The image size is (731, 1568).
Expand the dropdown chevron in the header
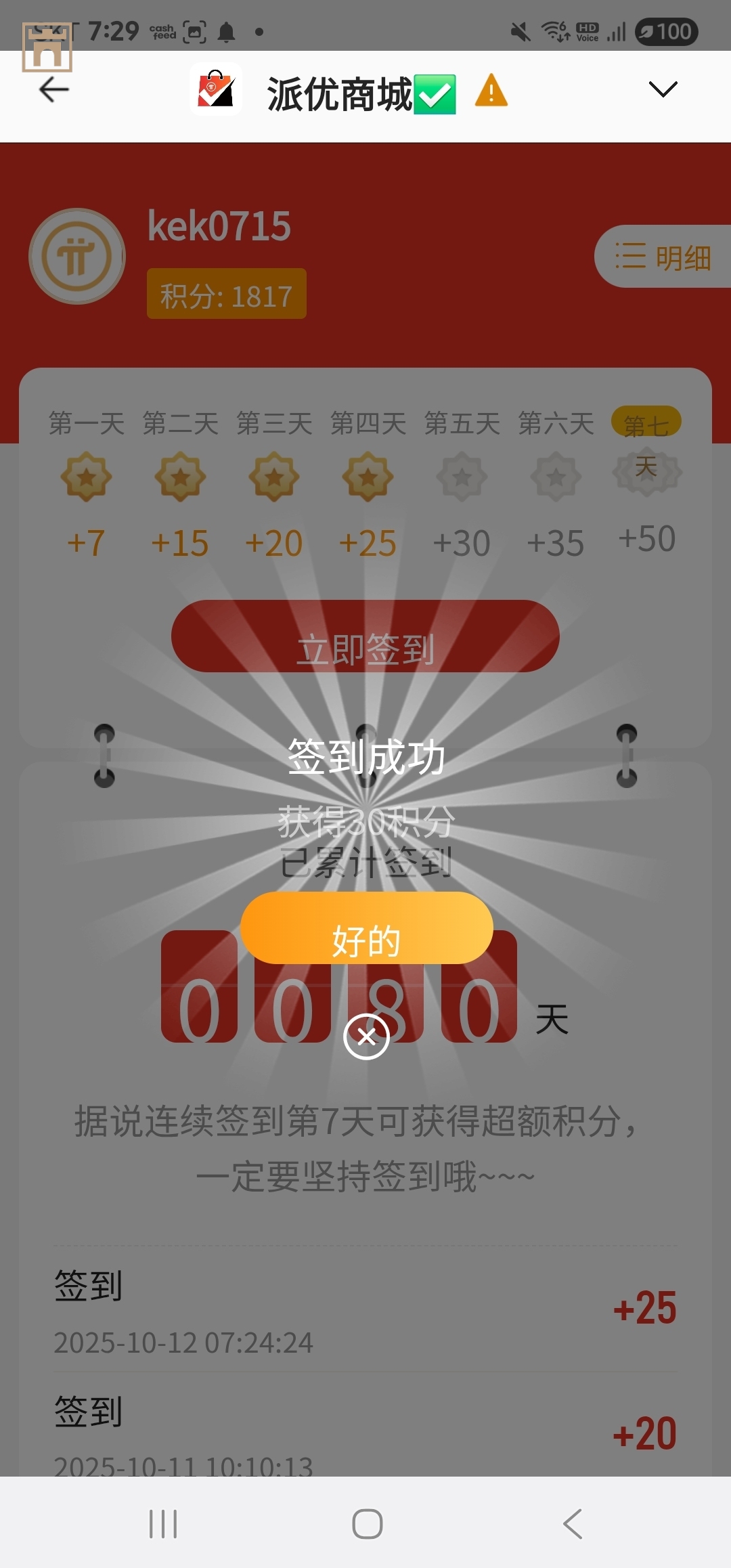pyautogui.click(x=662, y=89)
